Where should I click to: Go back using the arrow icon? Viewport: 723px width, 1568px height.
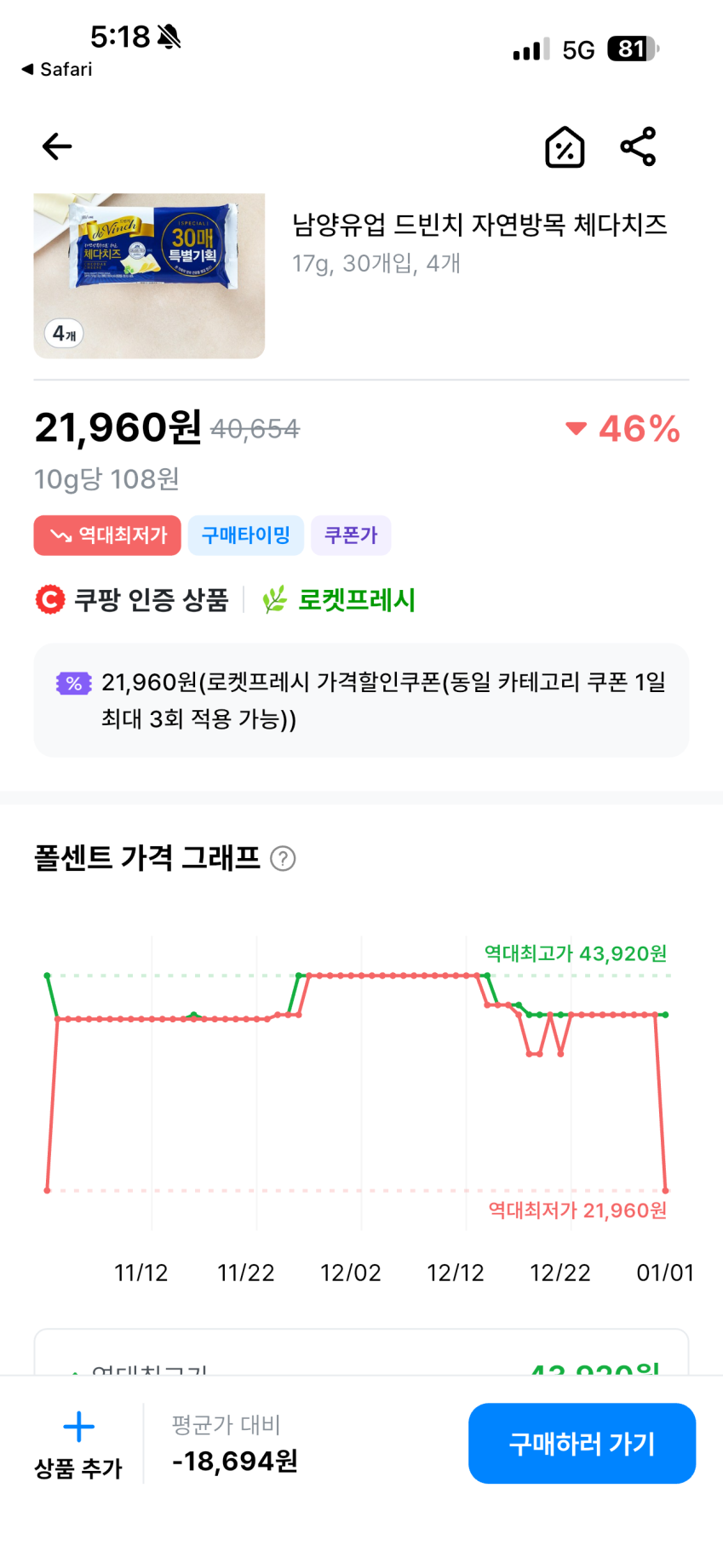click(x=57, y=146)
